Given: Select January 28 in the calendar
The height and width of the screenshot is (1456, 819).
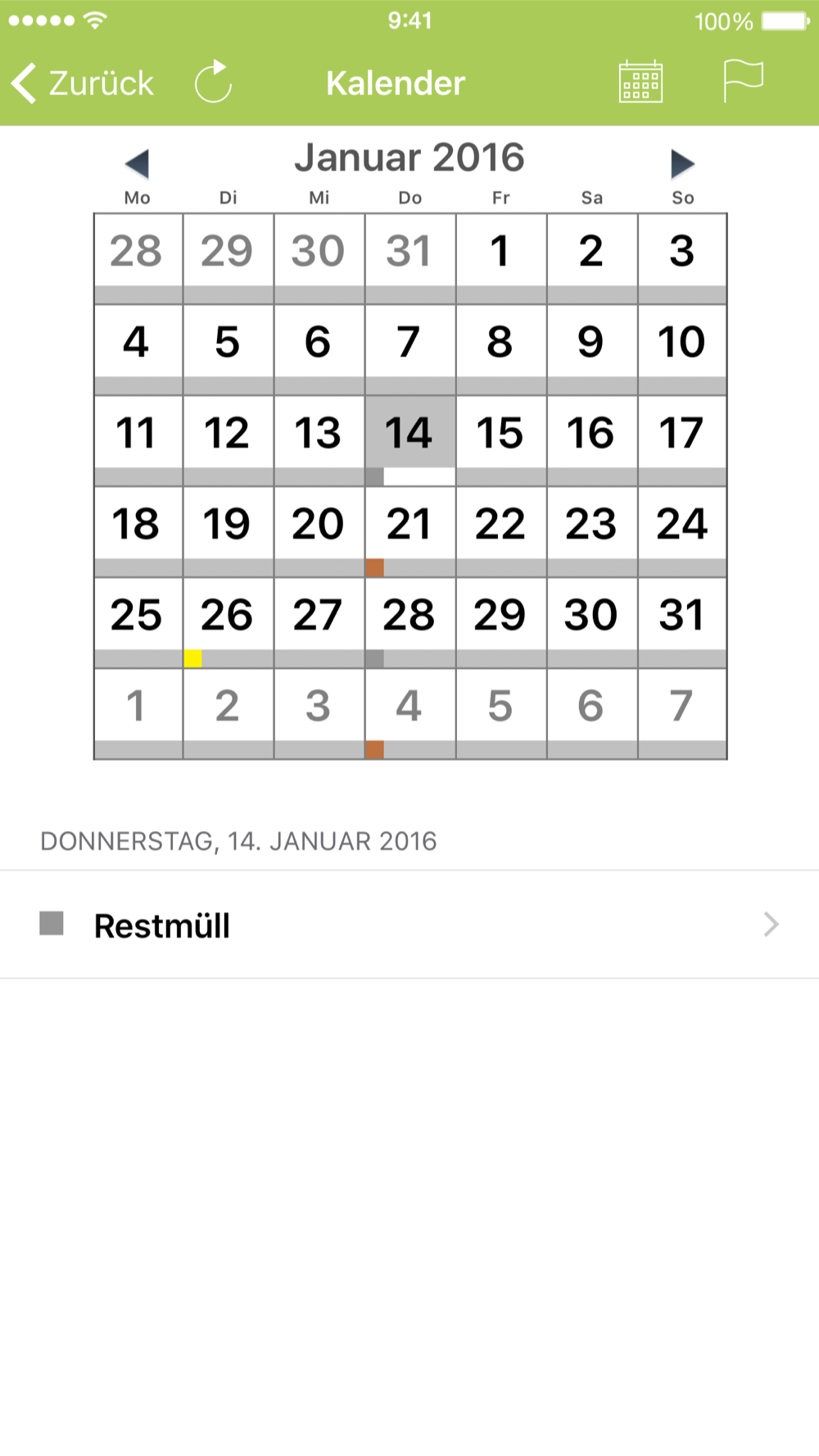Looking at the screenshot, I should [x=410, y=623].
